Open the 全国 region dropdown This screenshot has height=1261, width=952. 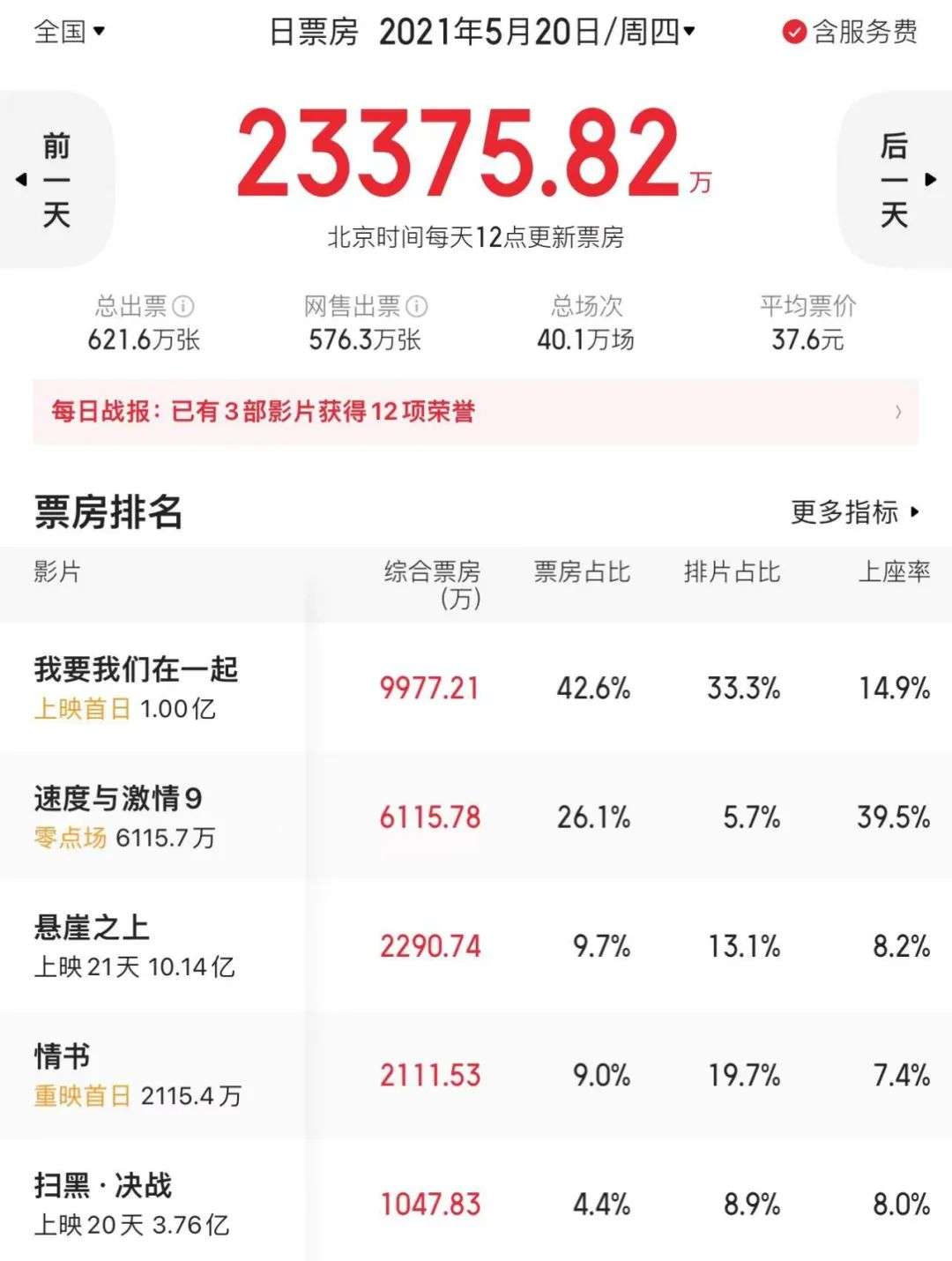(69, 32)
